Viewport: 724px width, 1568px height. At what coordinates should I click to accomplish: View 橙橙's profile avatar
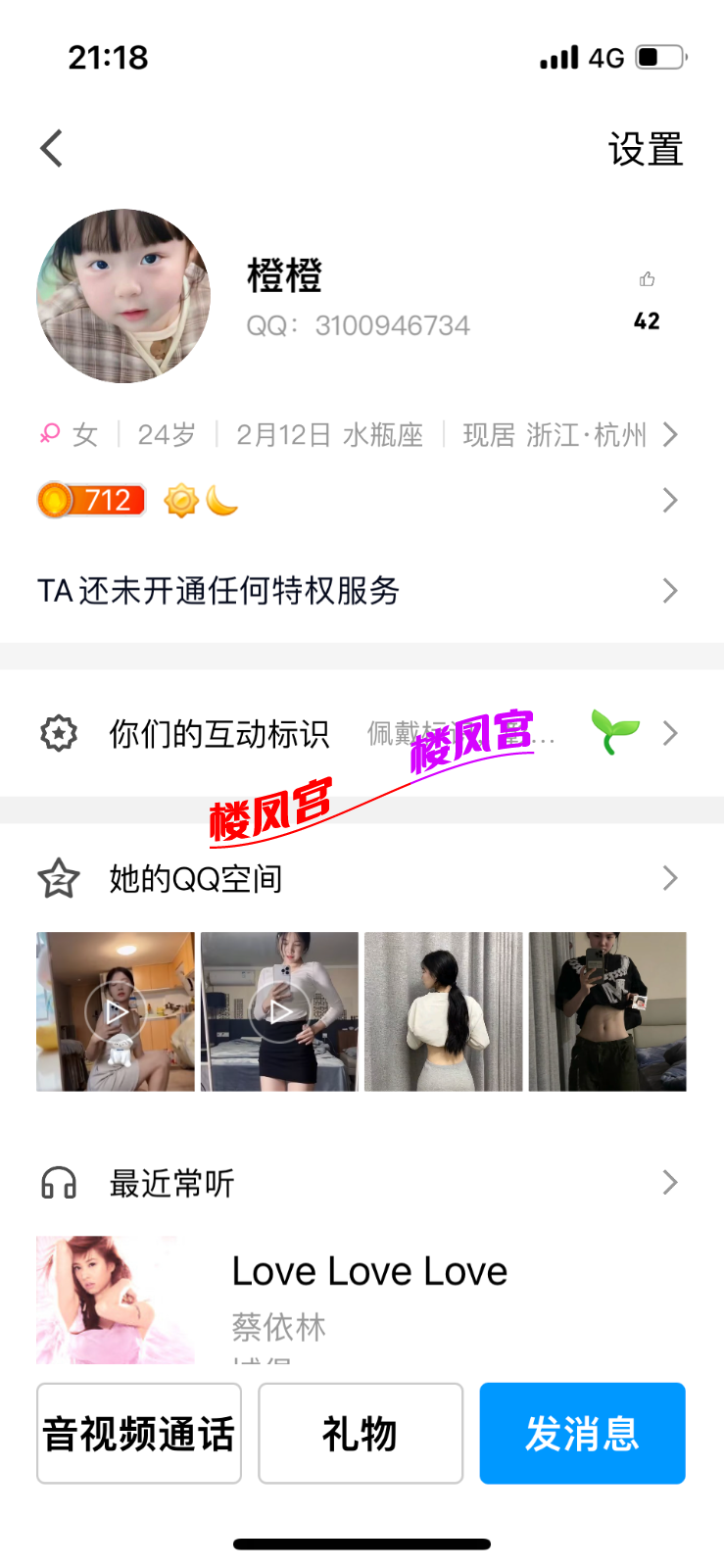[123, 296]
